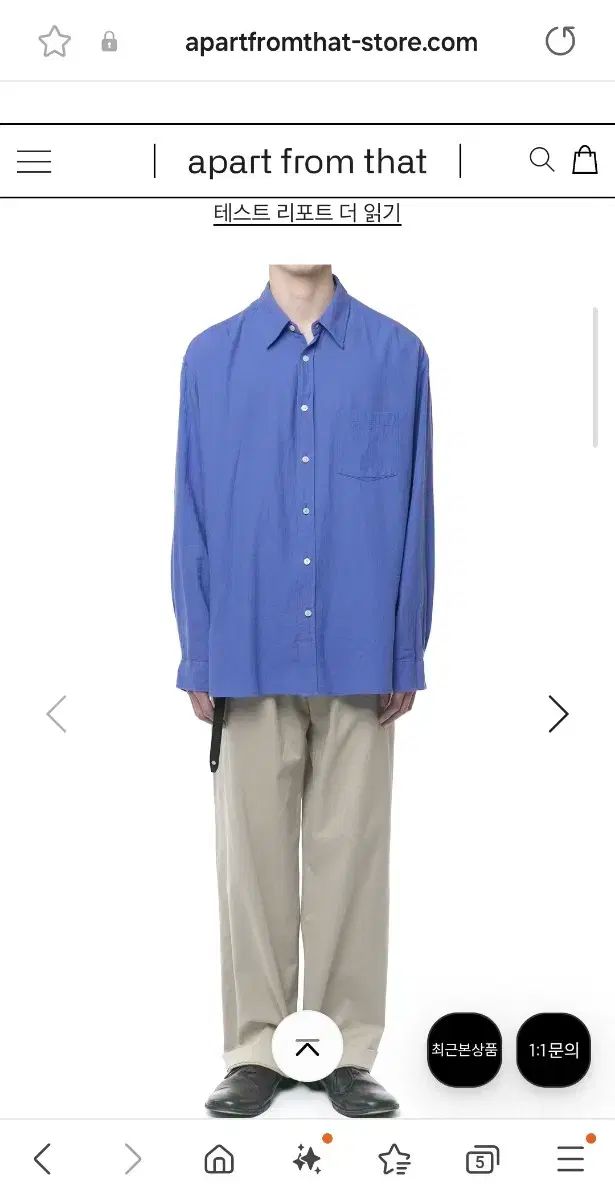Open the shopping bag
The image size is (615, 1200).
pyautogui.click(x=585, y=160)
